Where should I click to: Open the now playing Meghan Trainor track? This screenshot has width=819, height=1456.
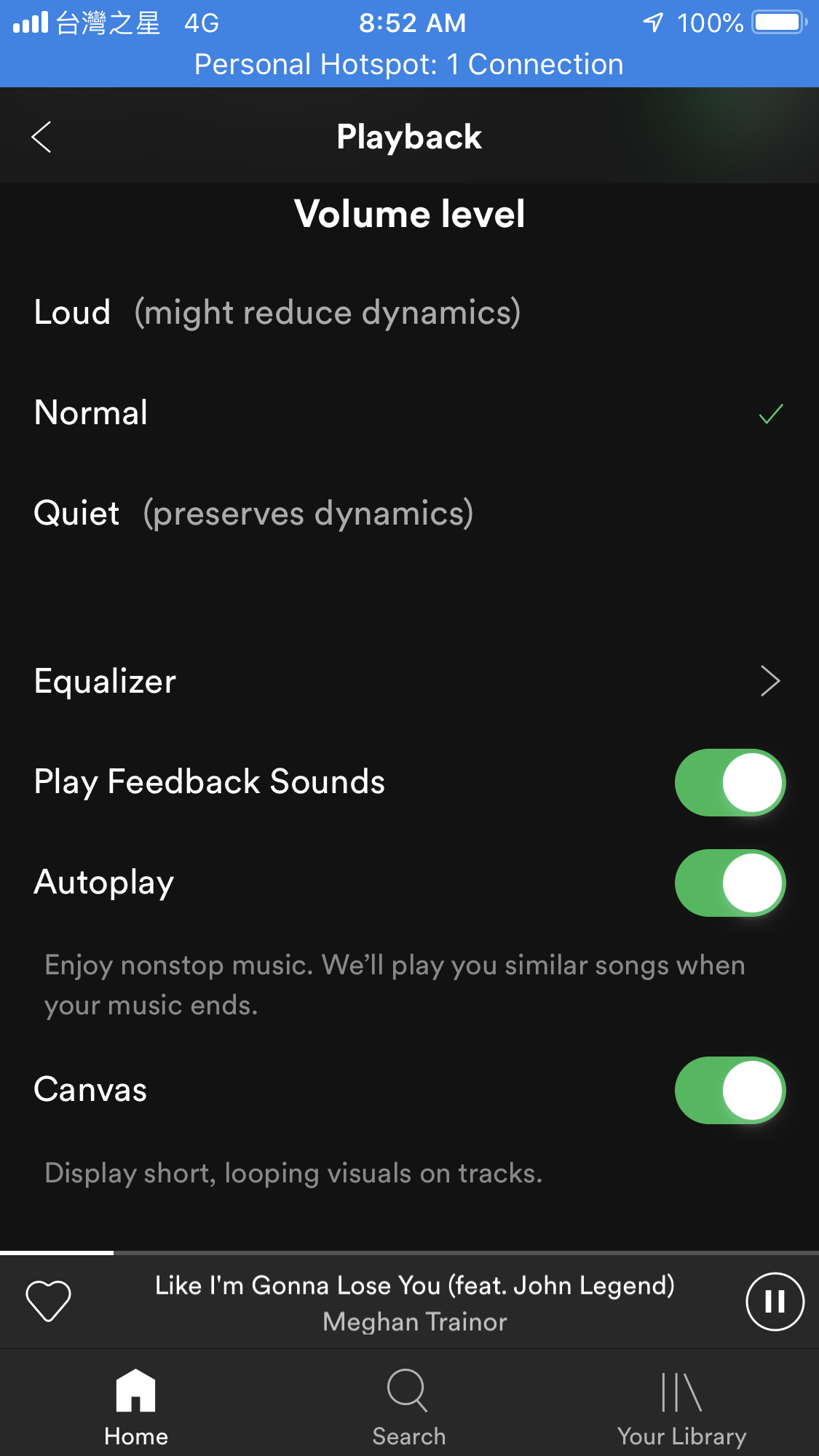click(414, 1302)
